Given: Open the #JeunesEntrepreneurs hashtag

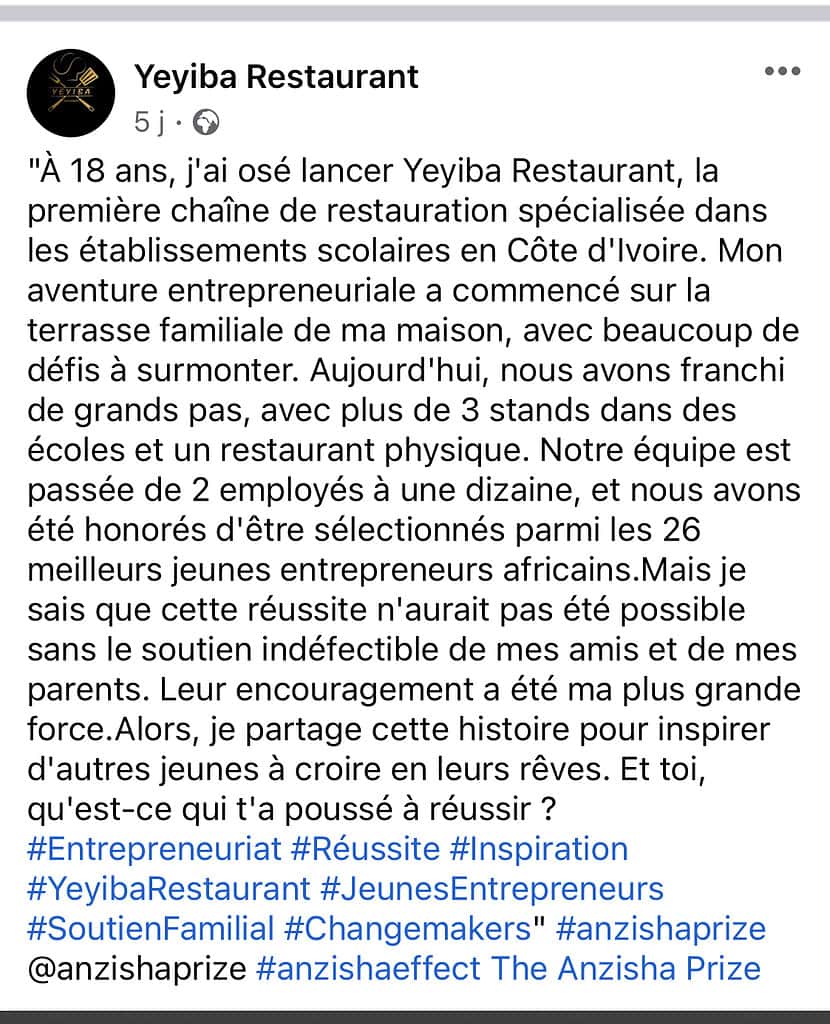Looking at the screenshot, I should (x=492, y=888).
